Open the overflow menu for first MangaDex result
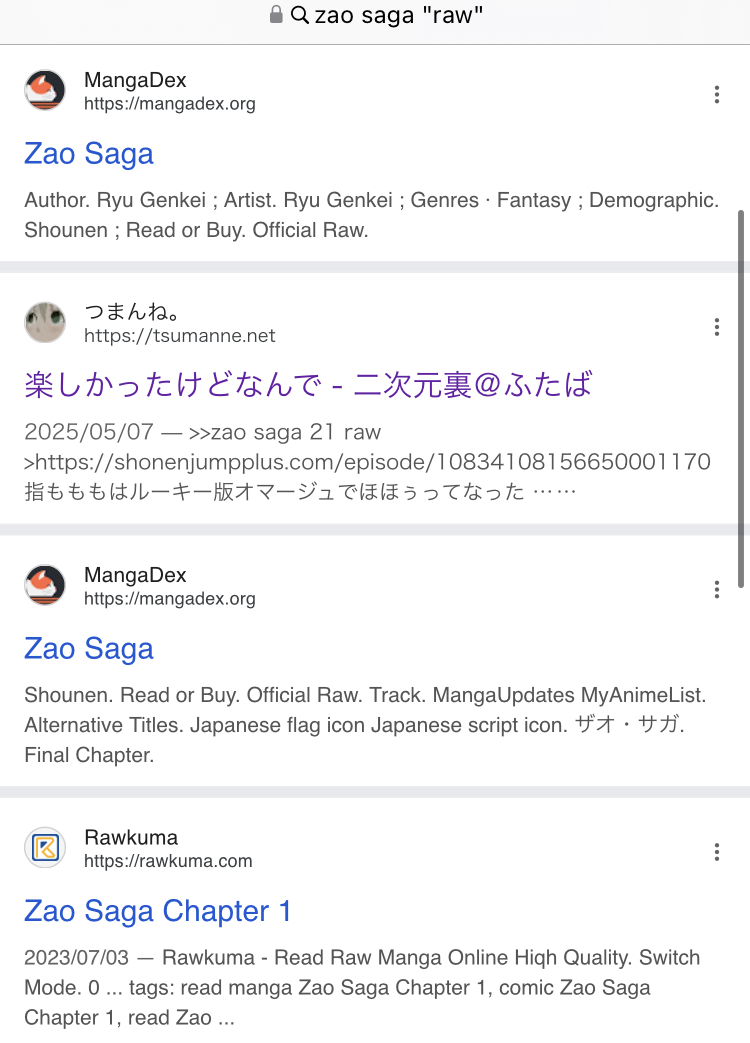Image resolution: width=750 pixels, height=1043 pixels. pos(716,95)
